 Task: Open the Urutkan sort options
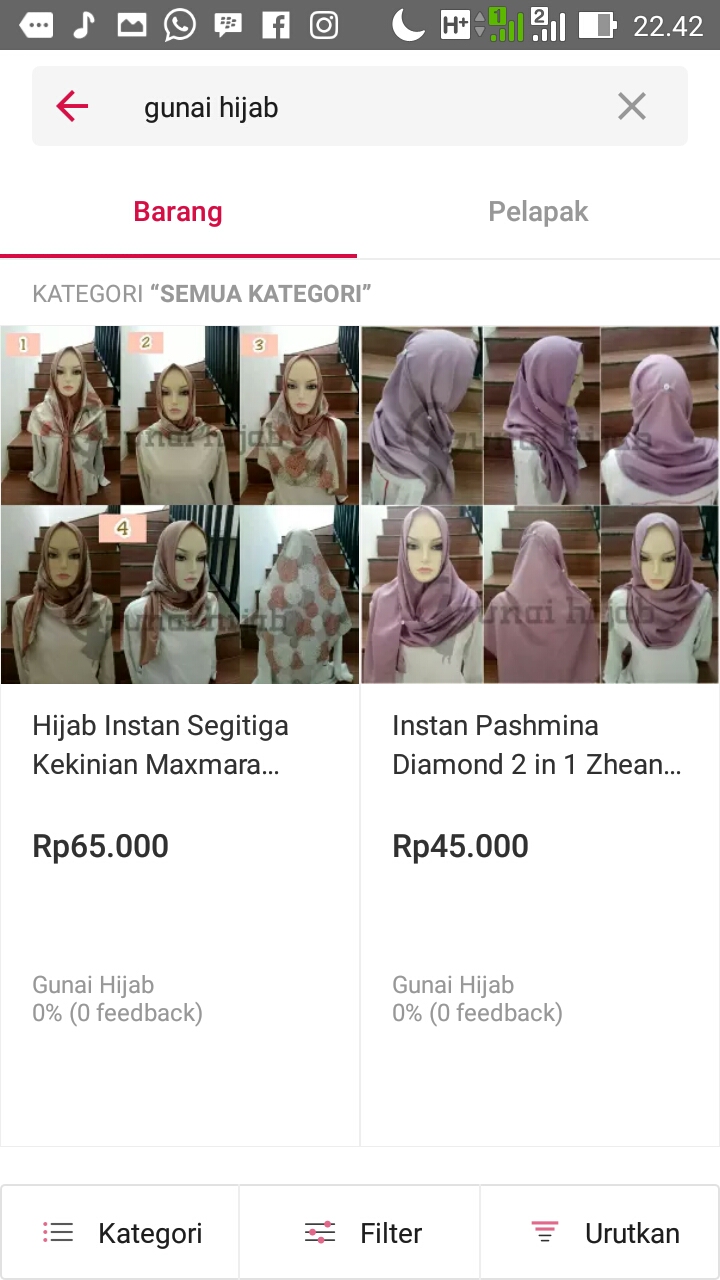pyautogui.click(x=600, y=1233)
